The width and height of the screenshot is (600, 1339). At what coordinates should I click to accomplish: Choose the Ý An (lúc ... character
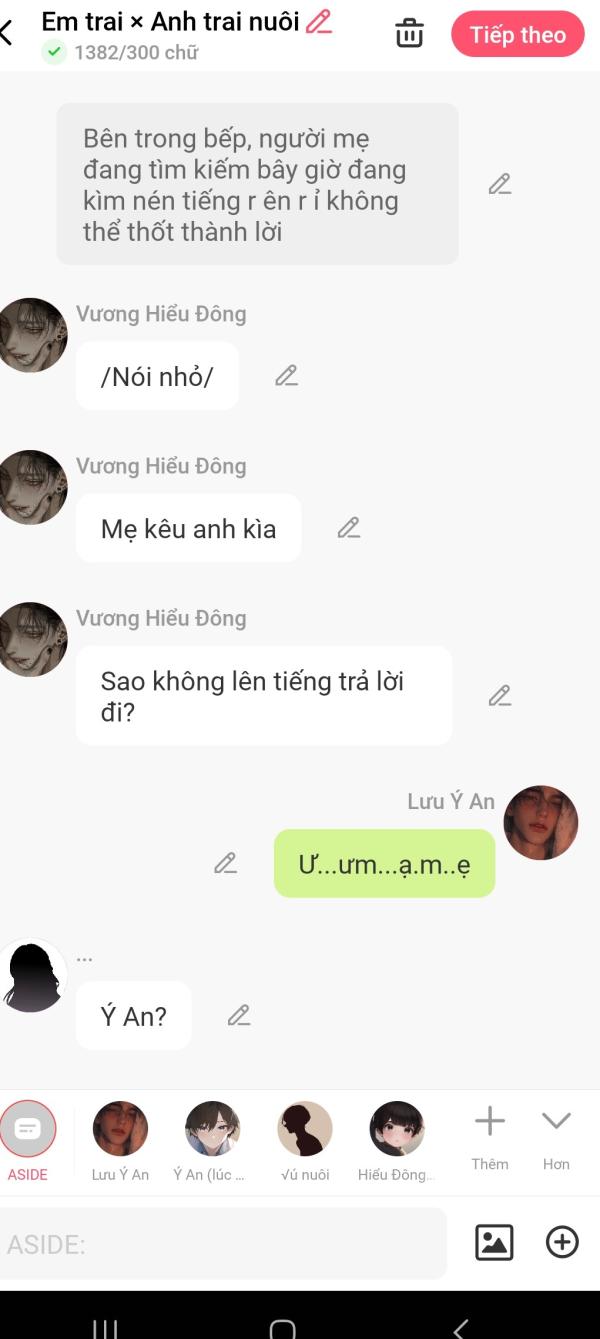pos(212,1142)
